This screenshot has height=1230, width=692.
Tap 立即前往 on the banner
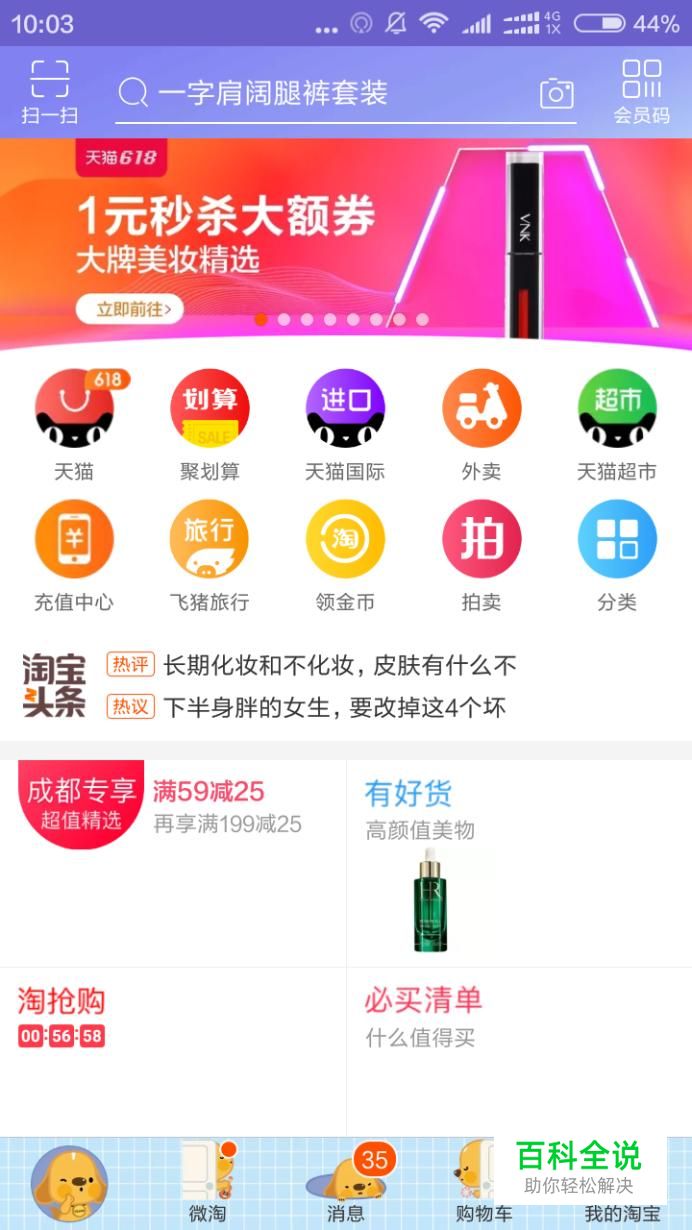click(x=130, y=309)
